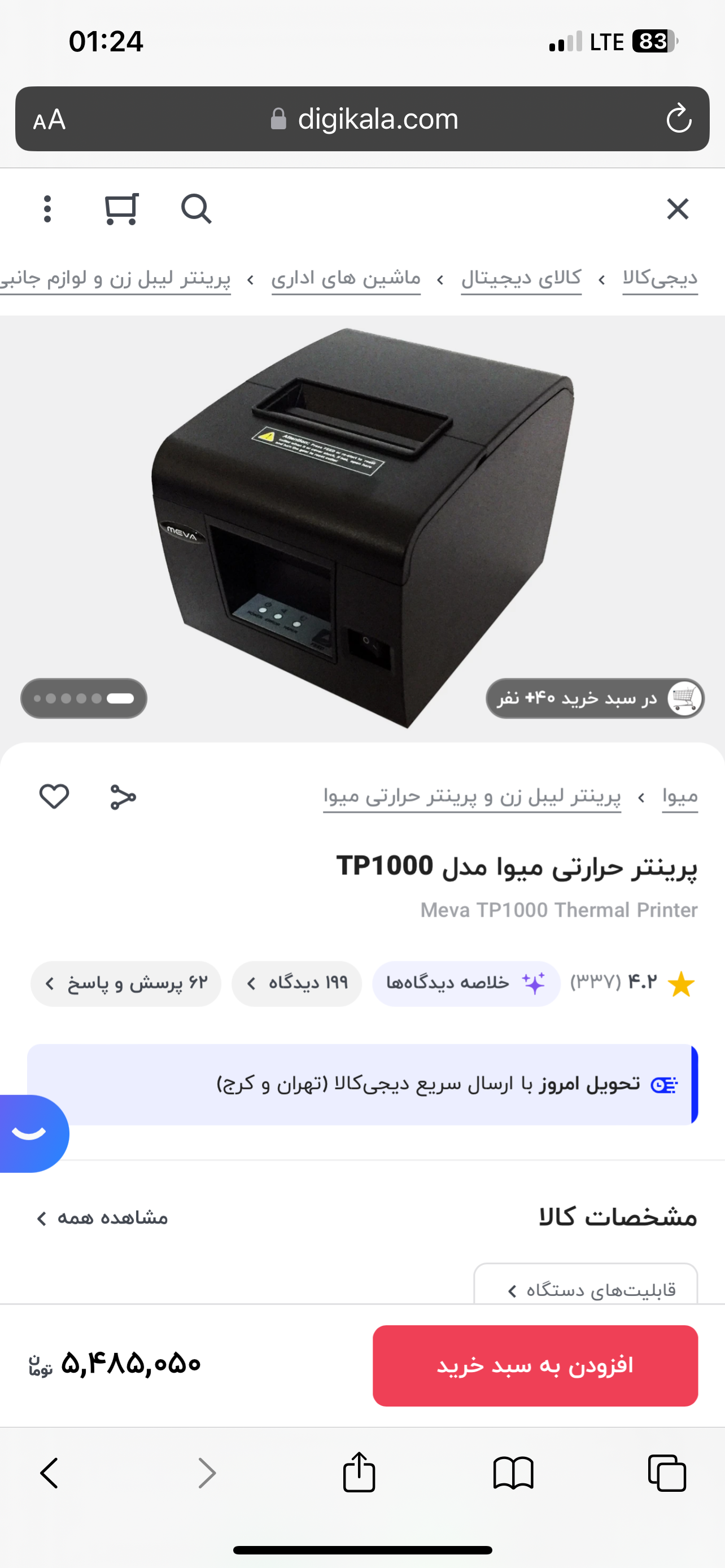Open the shopping cart icon

tap(121, 209)
